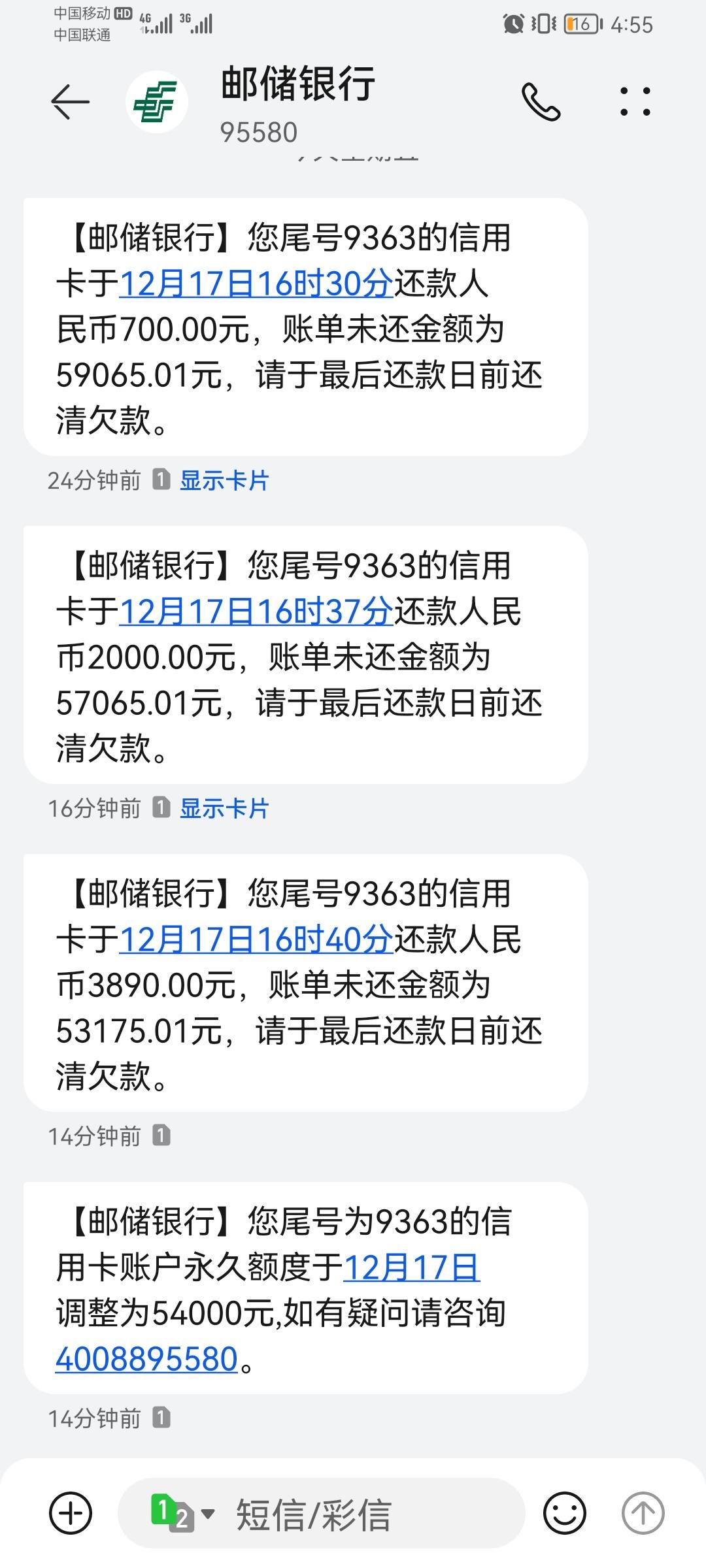Image resolution: width=706 pixels, height=1568 pixels.
Task: Open the four-dot more options menu
Action: pos(635,102)
